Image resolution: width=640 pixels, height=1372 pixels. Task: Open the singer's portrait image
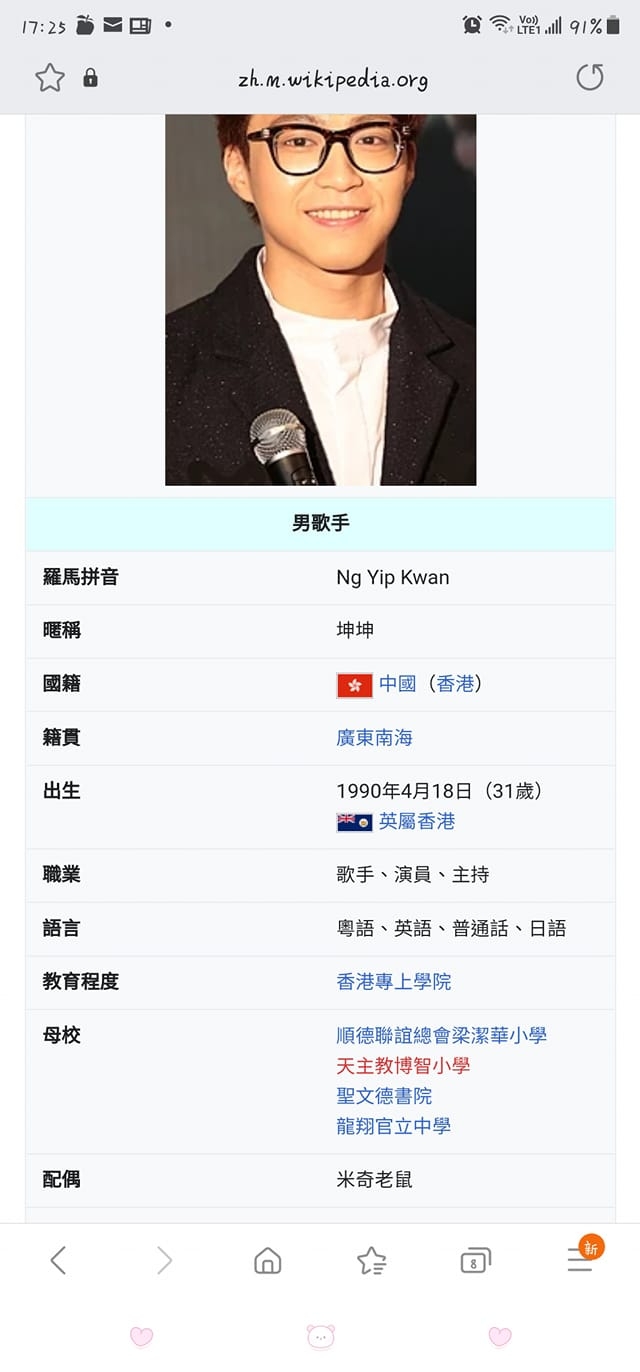pos(320,300)
